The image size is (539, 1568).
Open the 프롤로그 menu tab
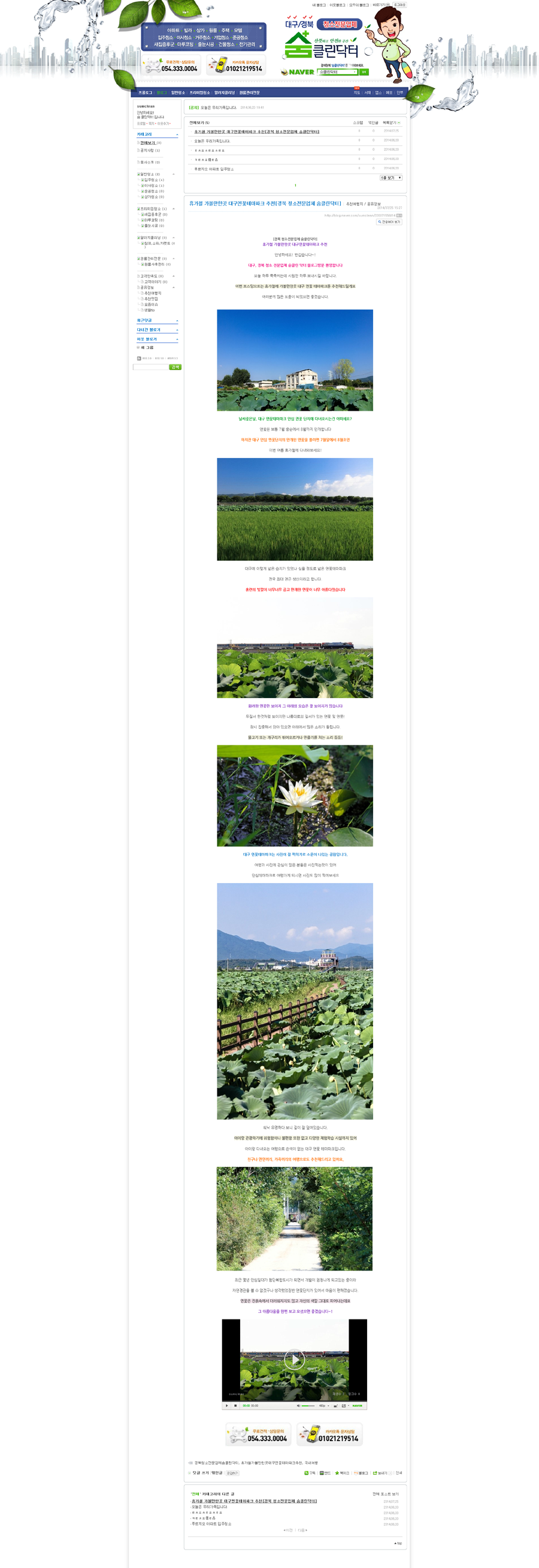click(x=145, y=93)
